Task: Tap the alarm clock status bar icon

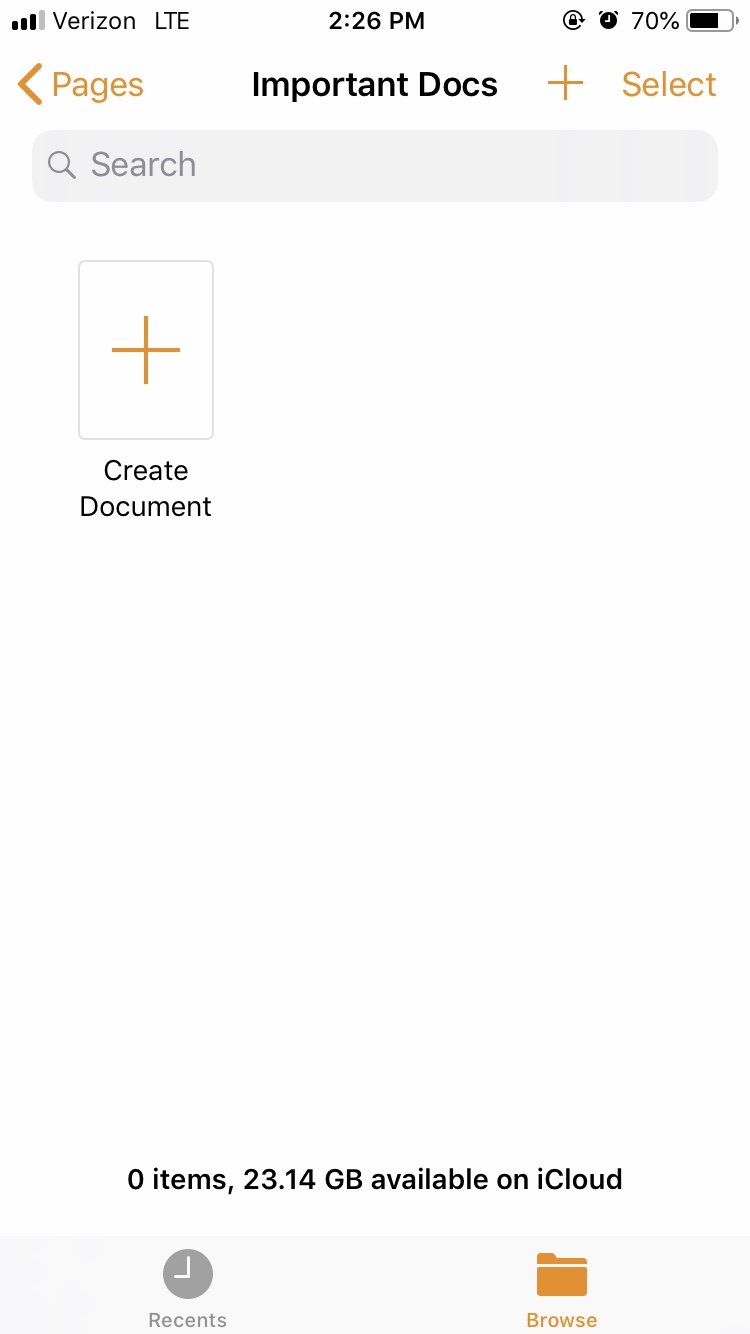Action: tap(608, 19)
